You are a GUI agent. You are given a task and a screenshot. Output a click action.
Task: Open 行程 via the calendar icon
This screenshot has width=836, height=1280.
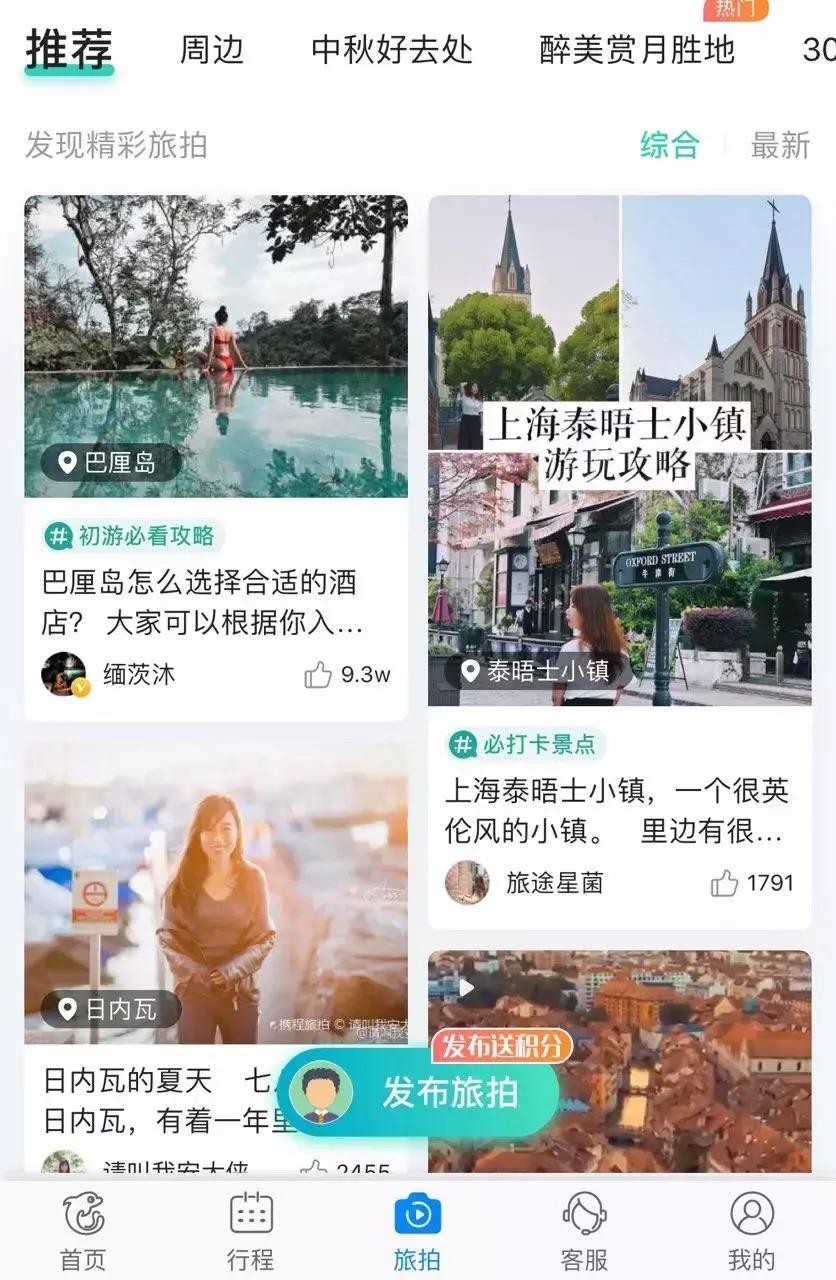pyautogui.click(x=250, y=1215)
